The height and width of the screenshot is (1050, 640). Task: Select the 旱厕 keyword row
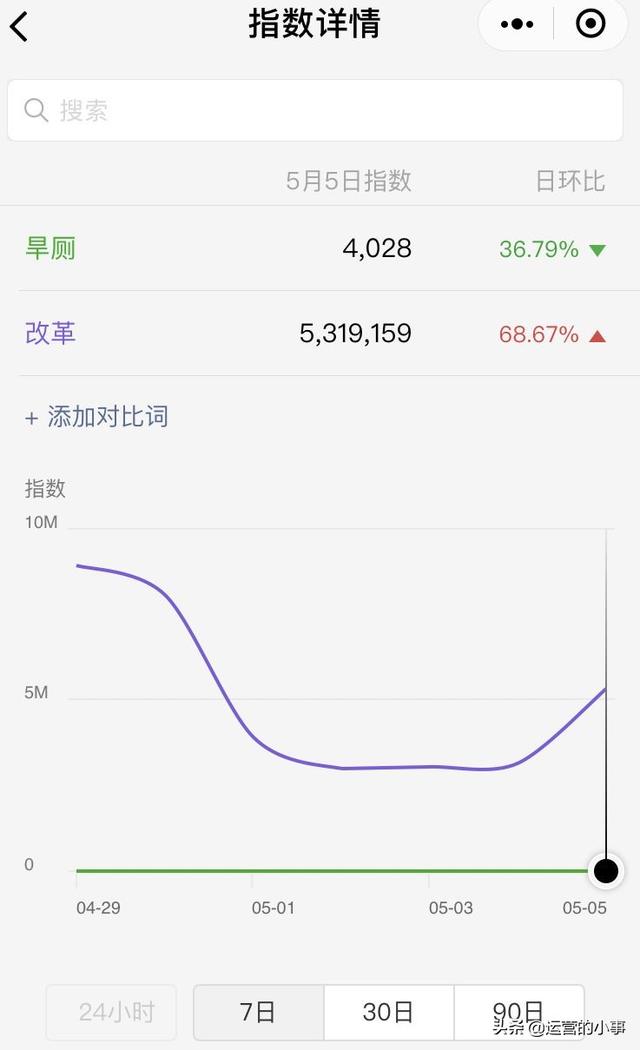coord(320,248)
